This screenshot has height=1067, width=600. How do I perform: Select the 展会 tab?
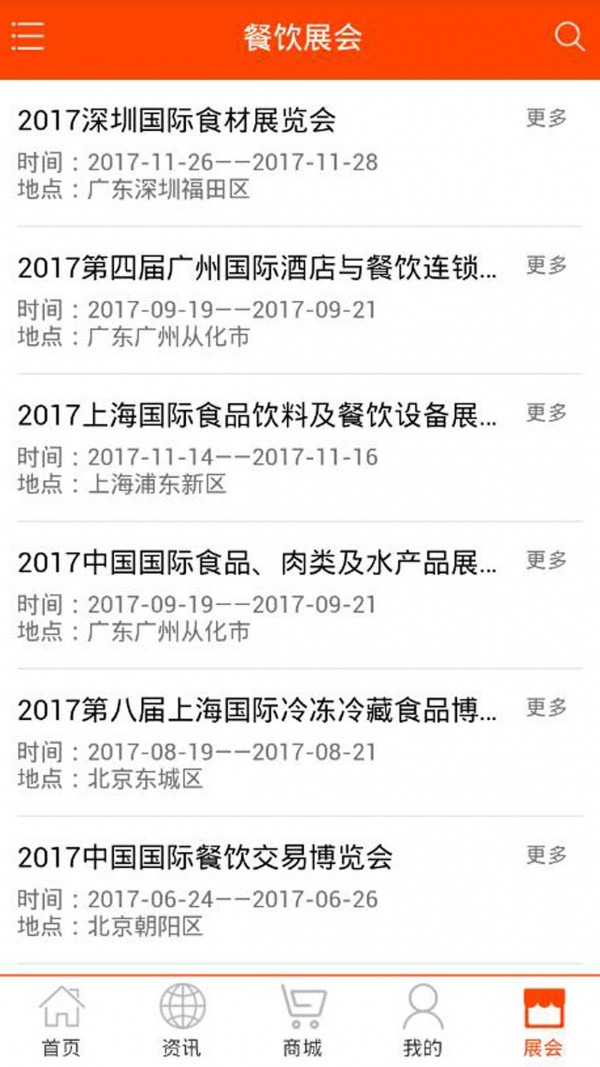point(543,1021)
